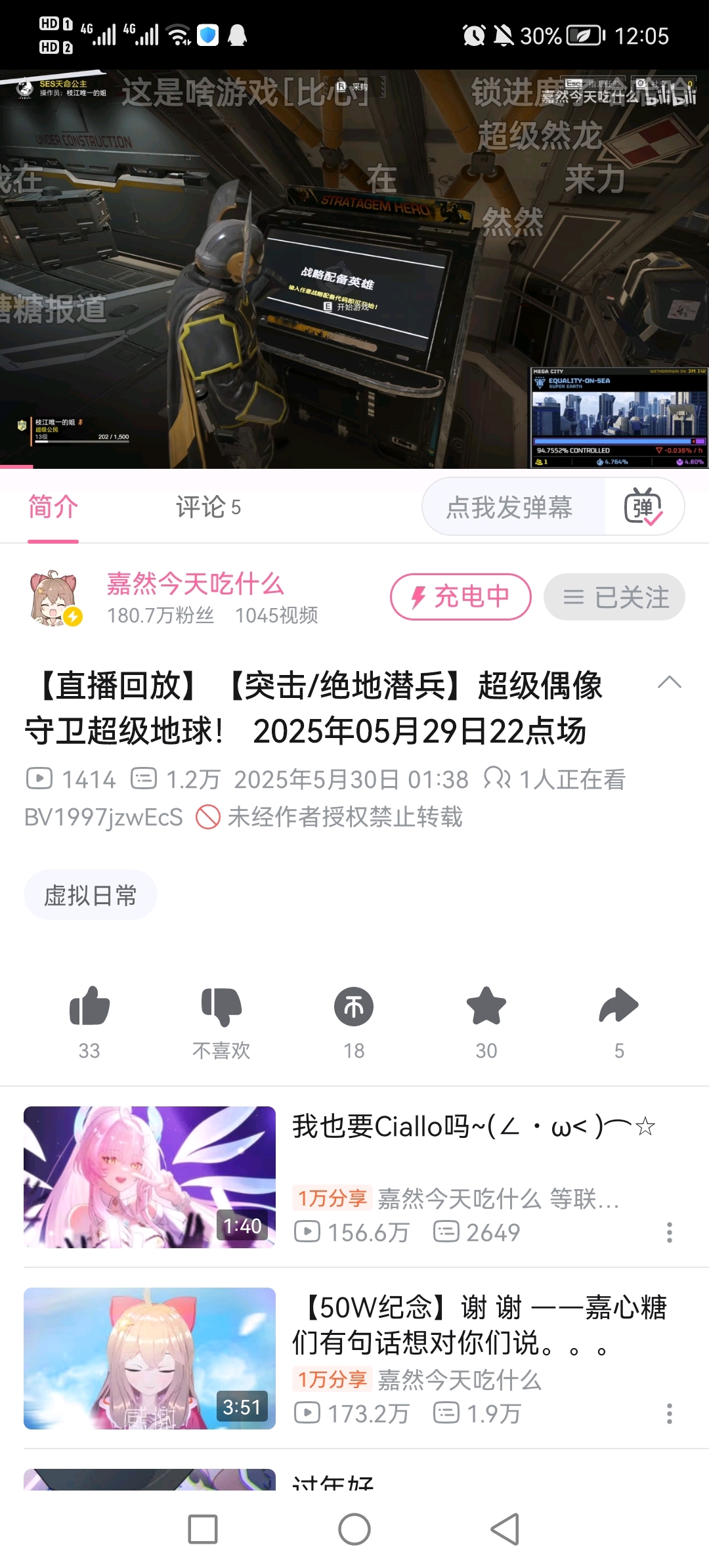Open 嘉然今天吃什么's profile avatar
This screenshot has width=709, height=1568.
[x=55, y=598]
